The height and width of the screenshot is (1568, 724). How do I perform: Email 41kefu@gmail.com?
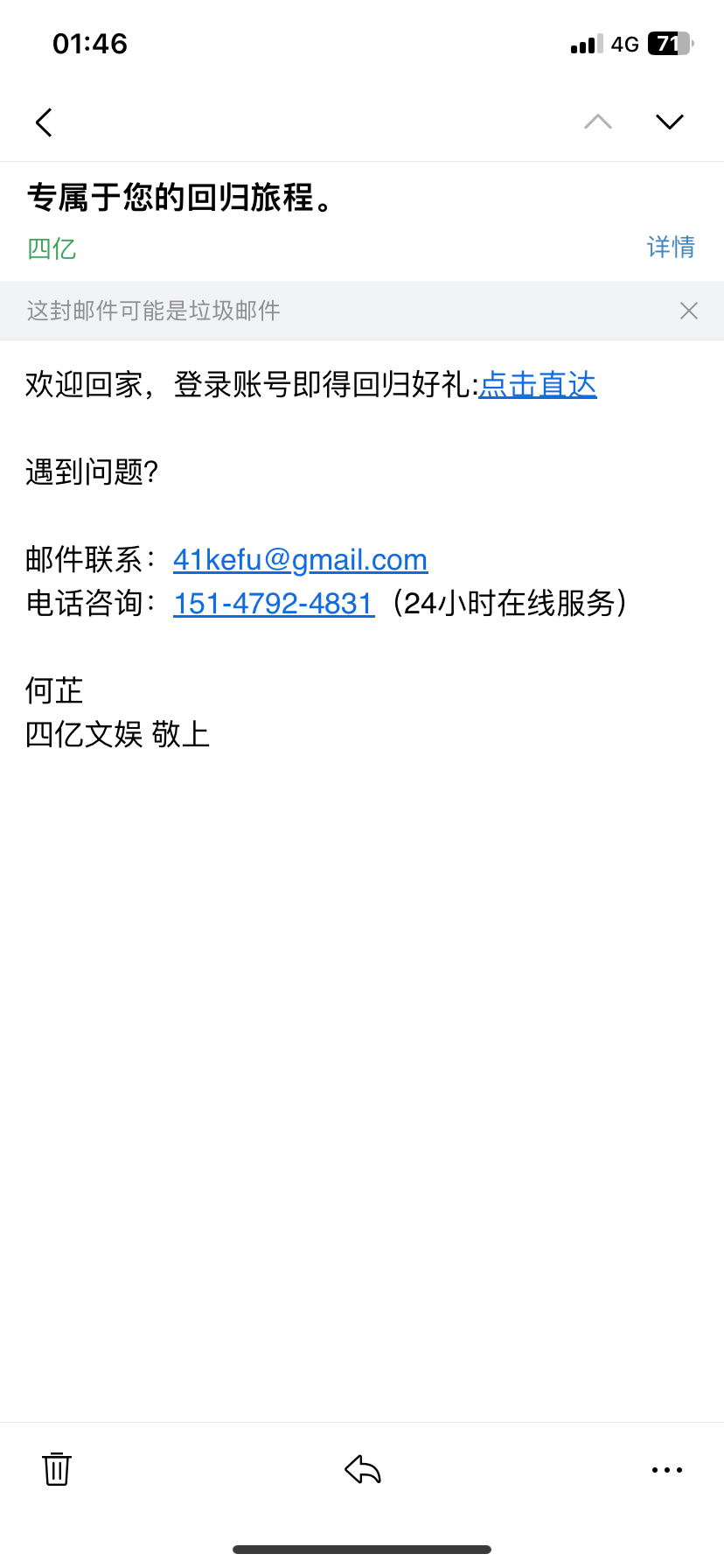click(300, 559)
